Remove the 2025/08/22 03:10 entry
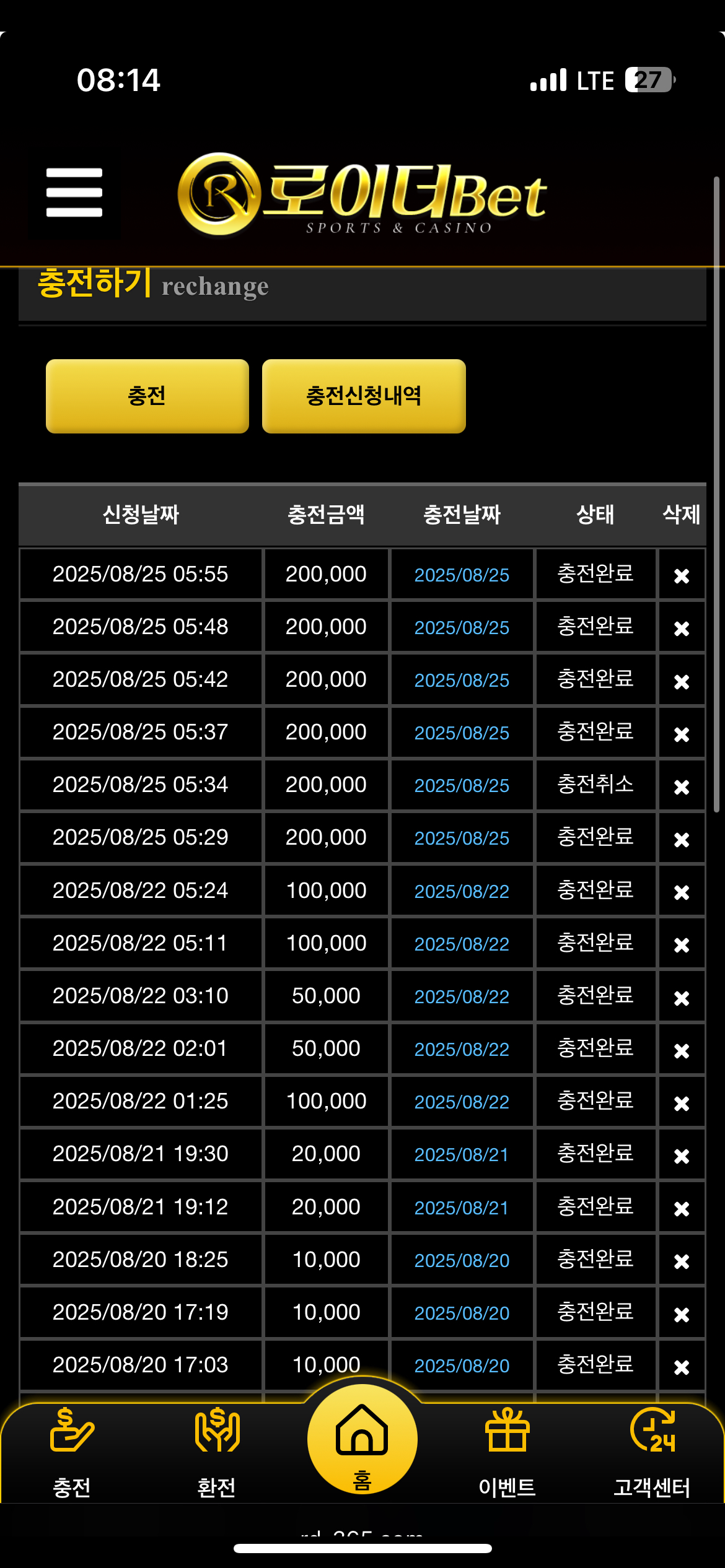 click(x=681, y=998)
